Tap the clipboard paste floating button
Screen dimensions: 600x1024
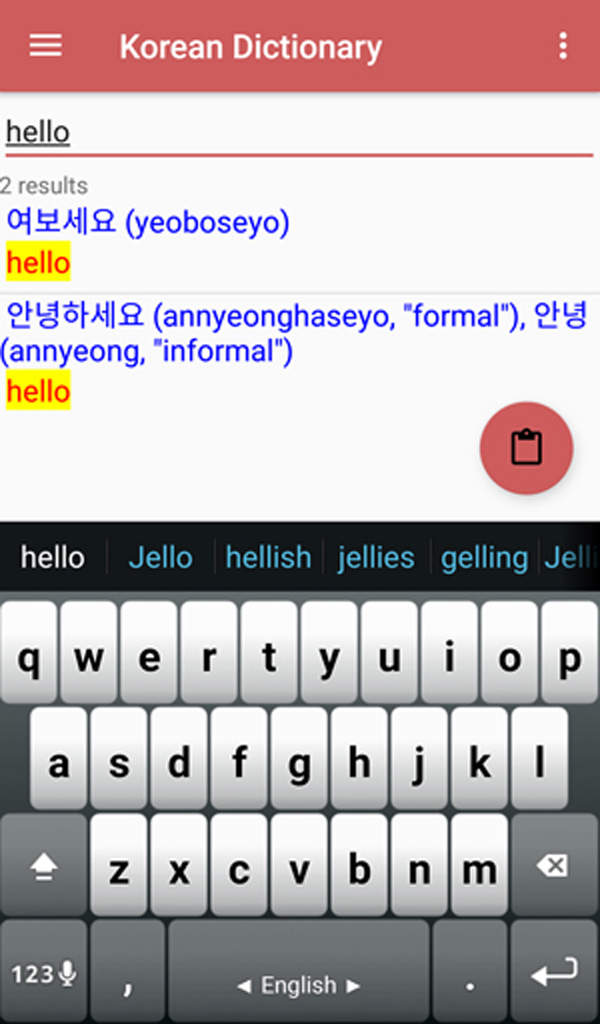tap(526, 447)
